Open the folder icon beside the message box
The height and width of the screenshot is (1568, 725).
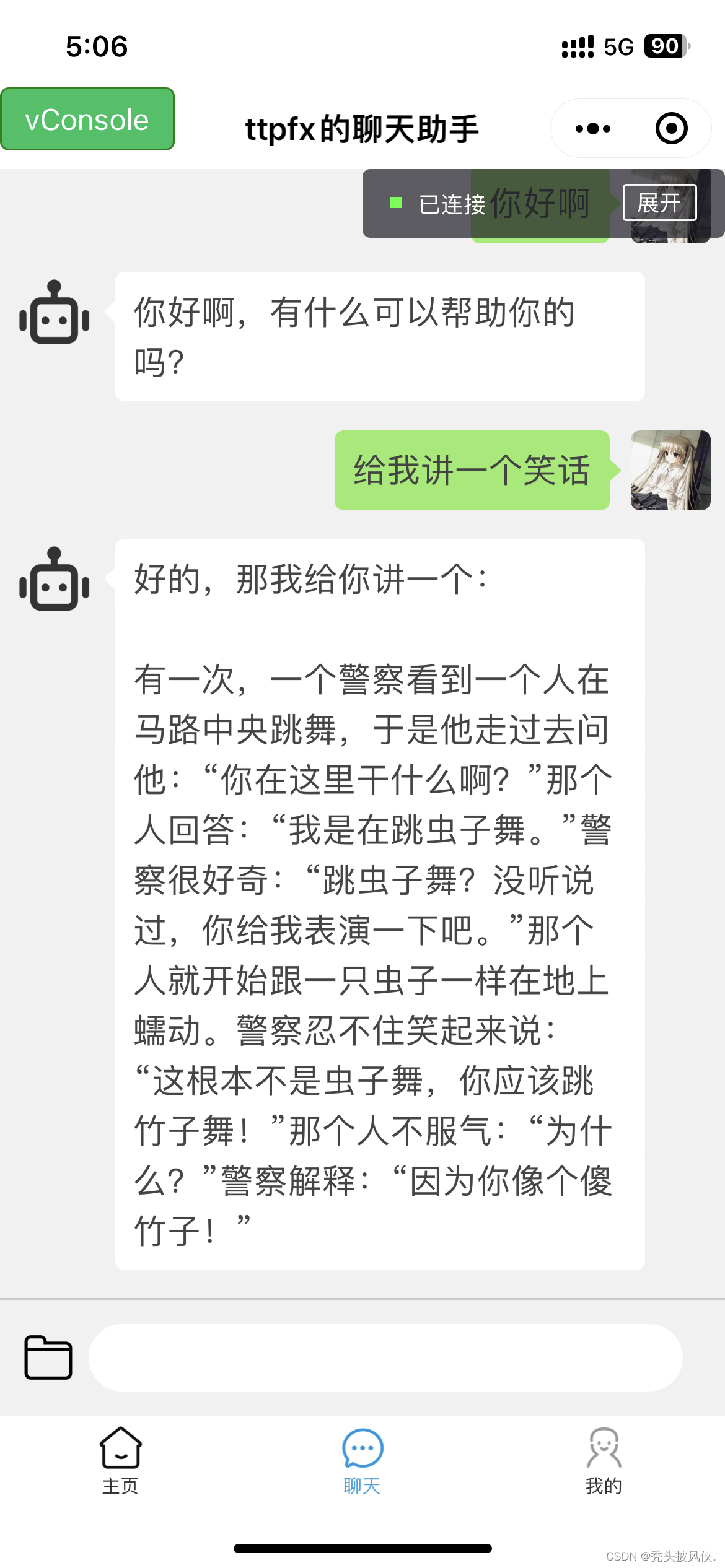(48, 1357)
